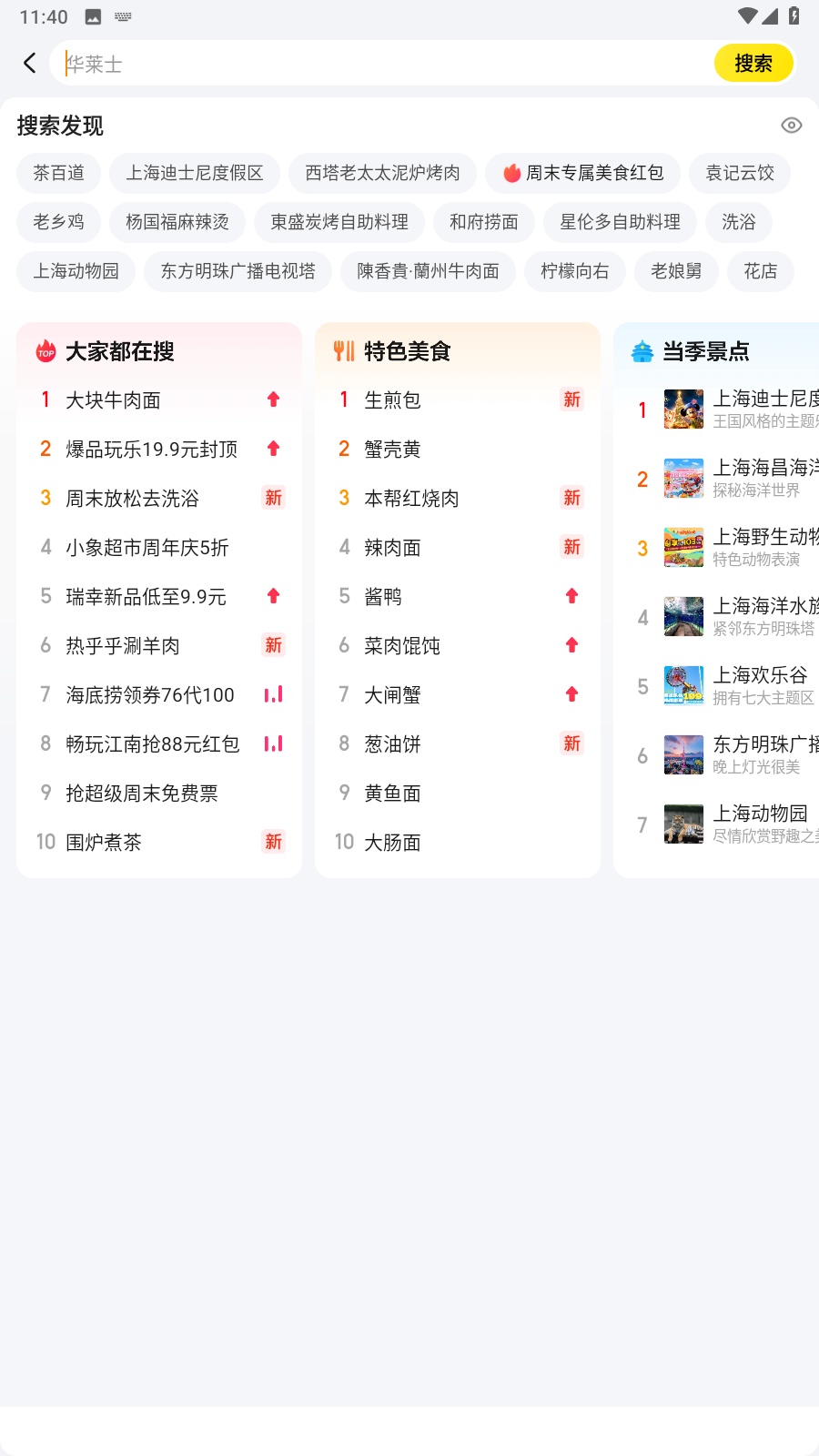
Task: Tap the 星伦多自助料理 chip
Action: [x=620, y=222]
